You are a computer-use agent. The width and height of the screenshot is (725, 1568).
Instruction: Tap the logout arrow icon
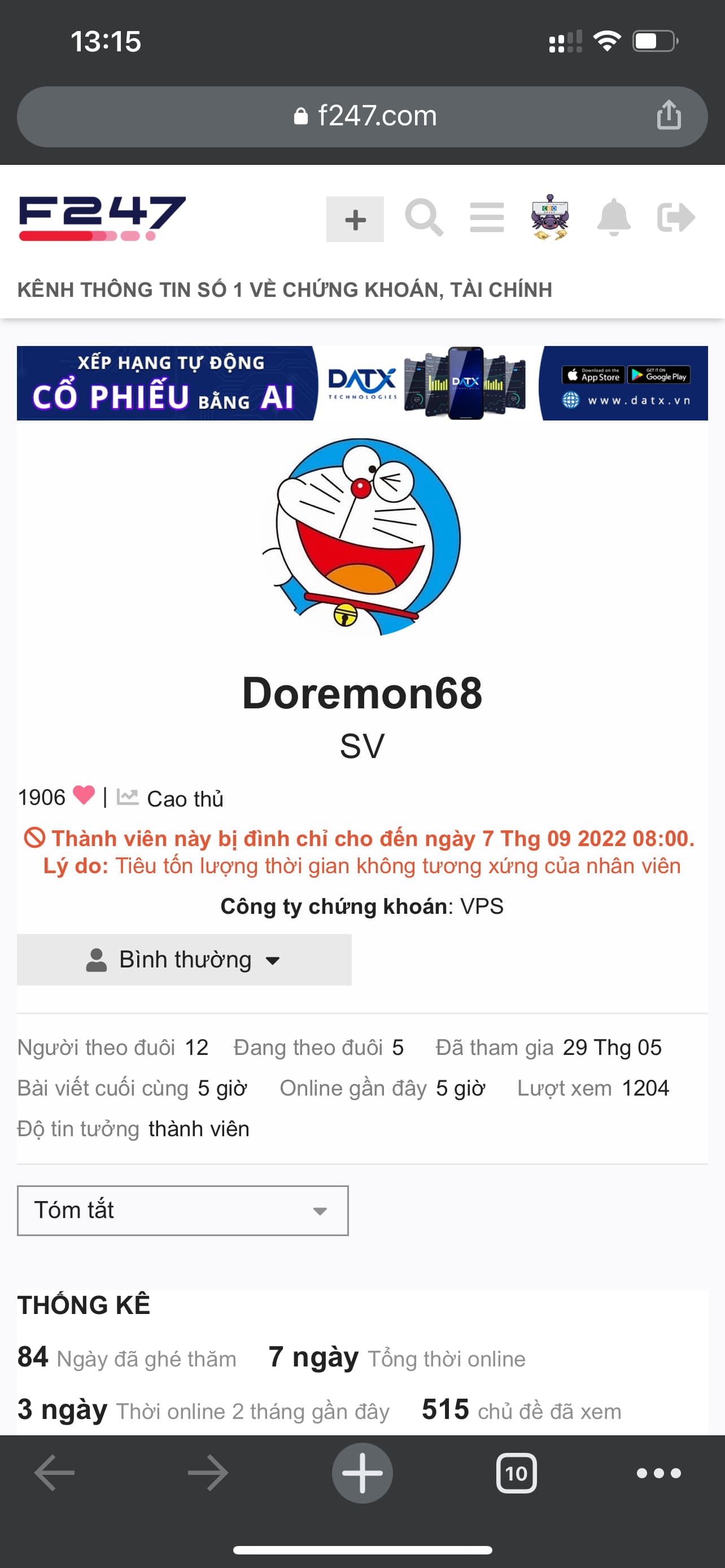pyautogui.click(x=676, y=217)
